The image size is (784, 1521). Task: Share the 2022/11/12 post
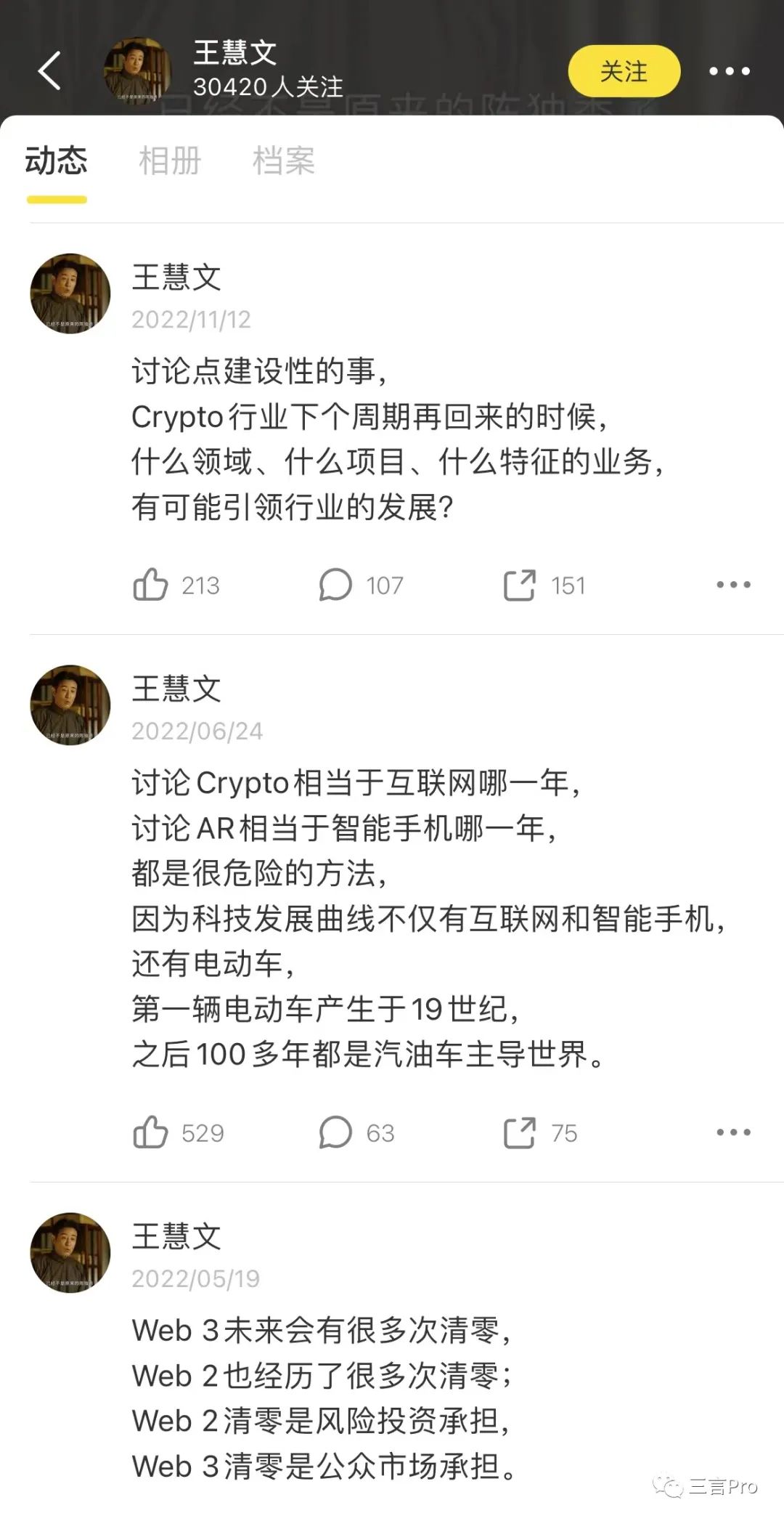pyautogui.click(x=520, y=585)
